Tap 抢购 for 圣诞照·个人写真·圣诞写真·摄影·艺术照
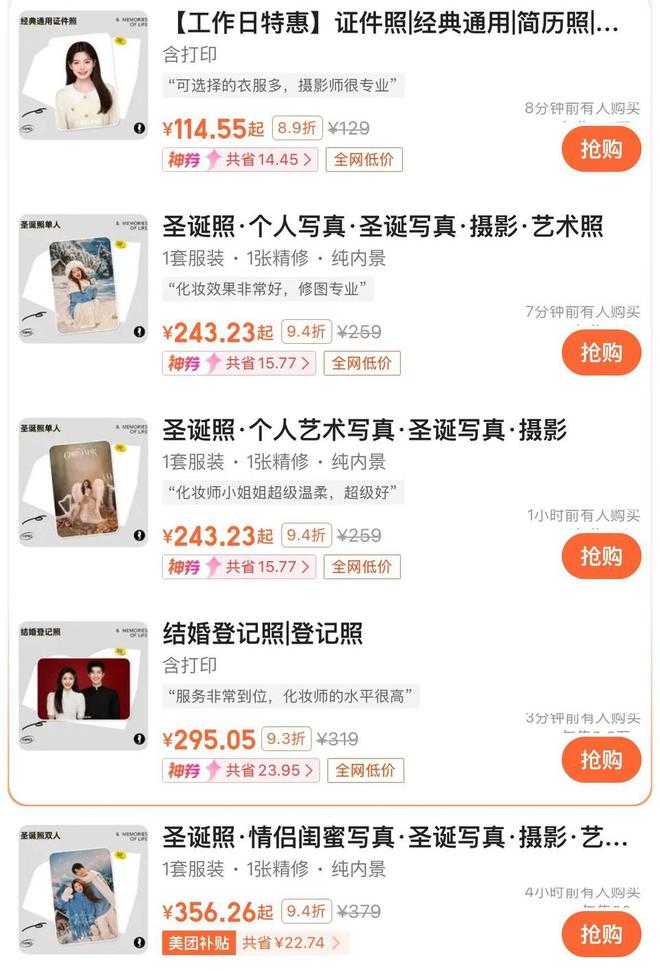 600,353
